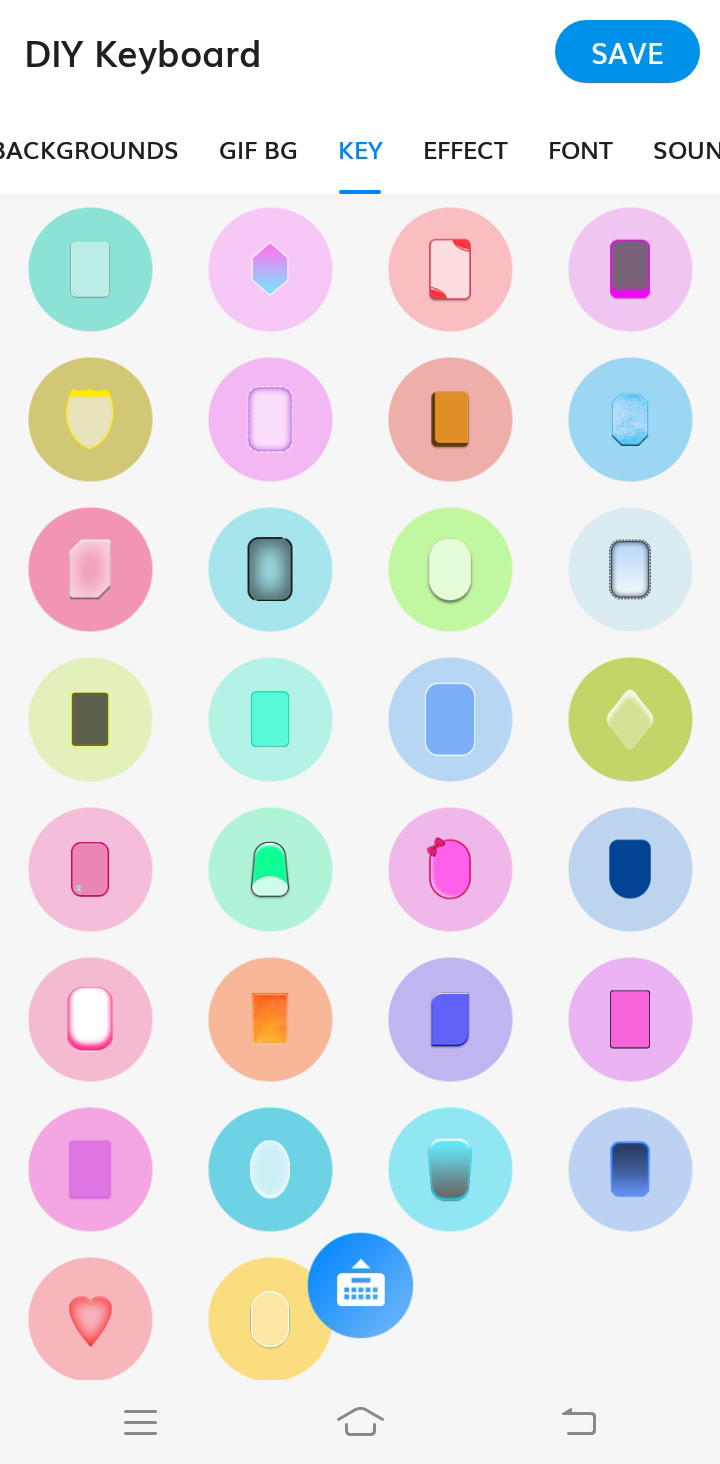The width and height of the screenshot is (720, 1464).
Task: Choose the diamond key on olive circle
Action: [630, 719]
